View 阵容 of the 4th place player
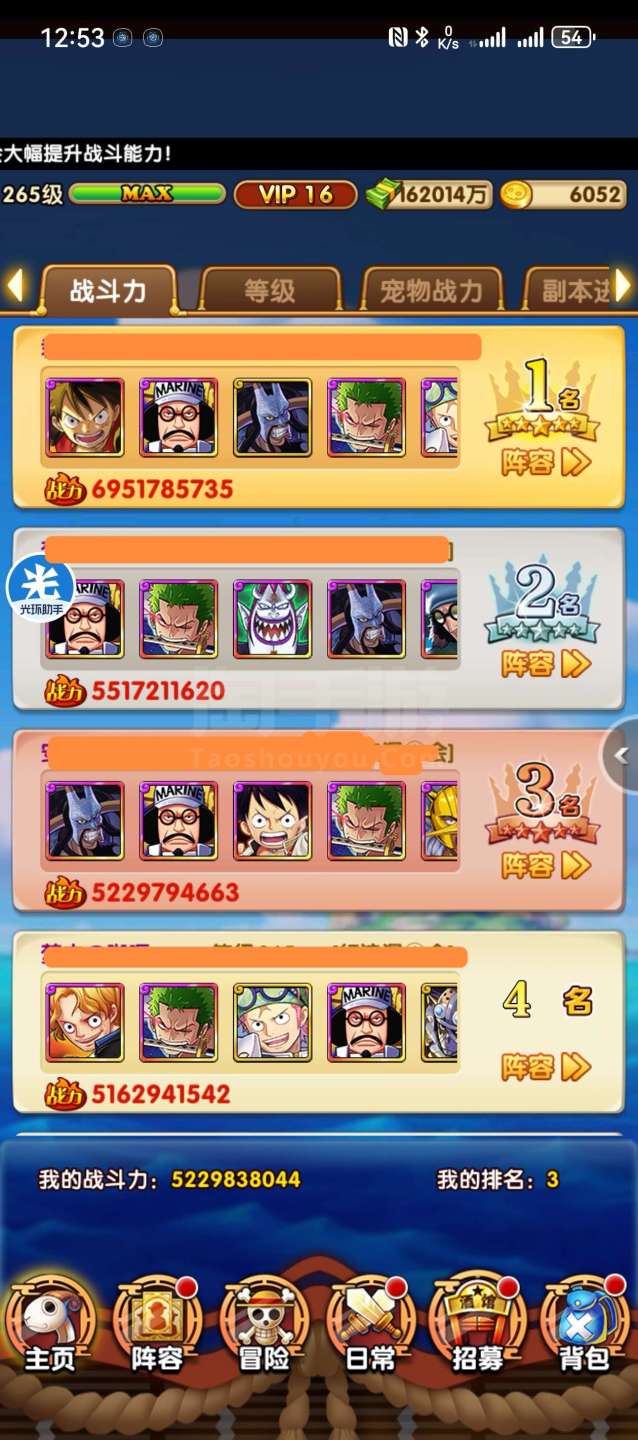The width and height of the screenshot is (638, 1440). [546, 1067]
